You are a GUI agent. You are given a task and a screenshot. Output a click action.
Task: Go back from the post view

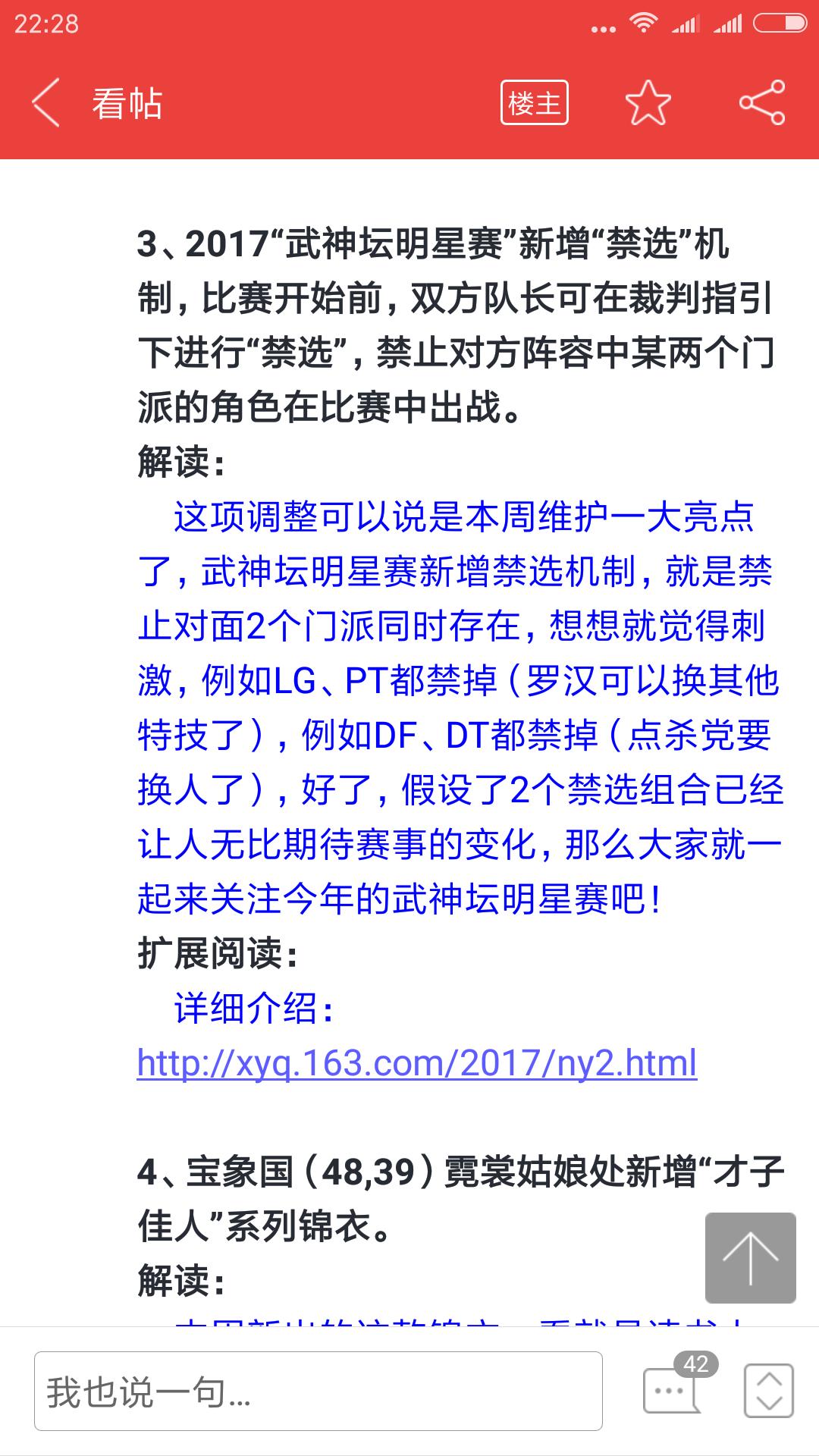pyautogui.click(x=45, y=103)
